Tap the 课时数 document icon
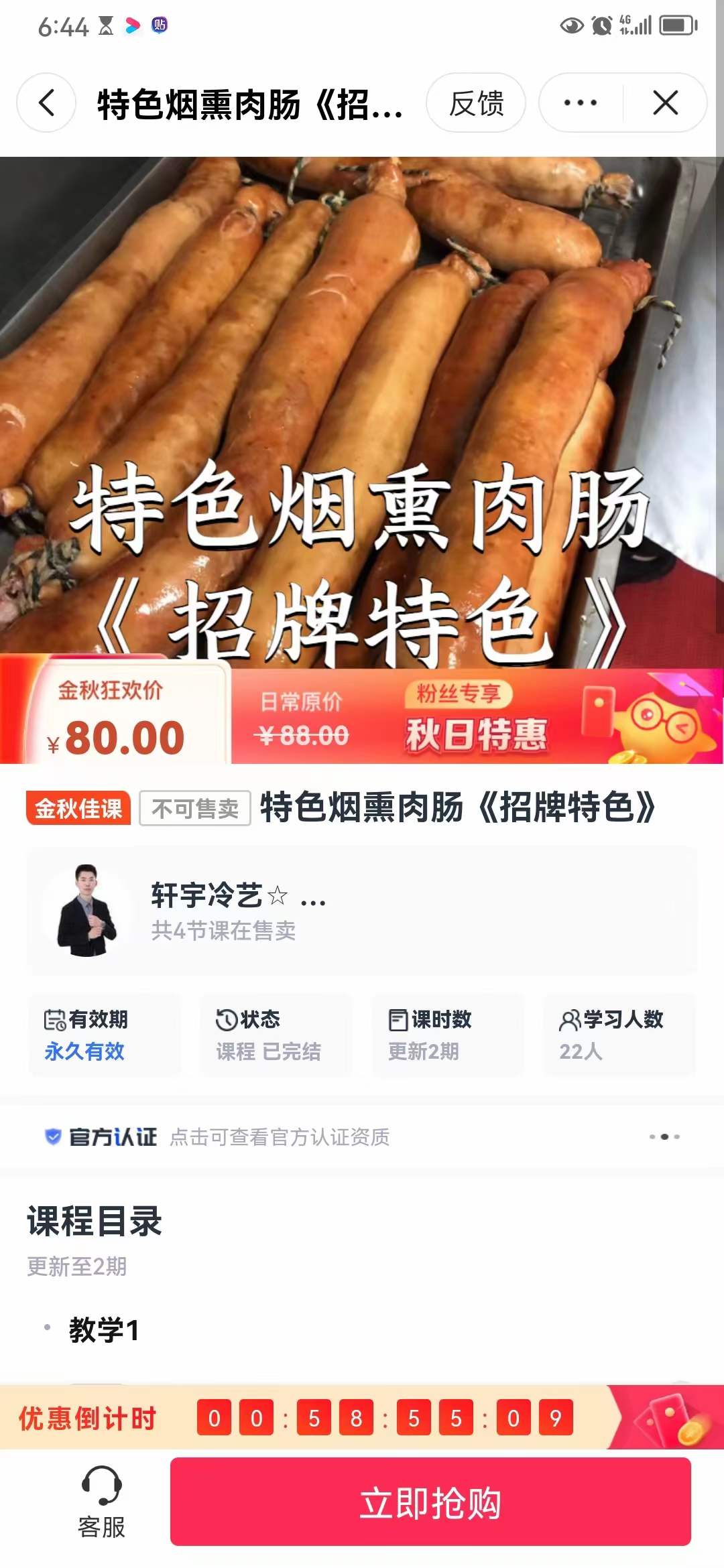 [398, 1019]
